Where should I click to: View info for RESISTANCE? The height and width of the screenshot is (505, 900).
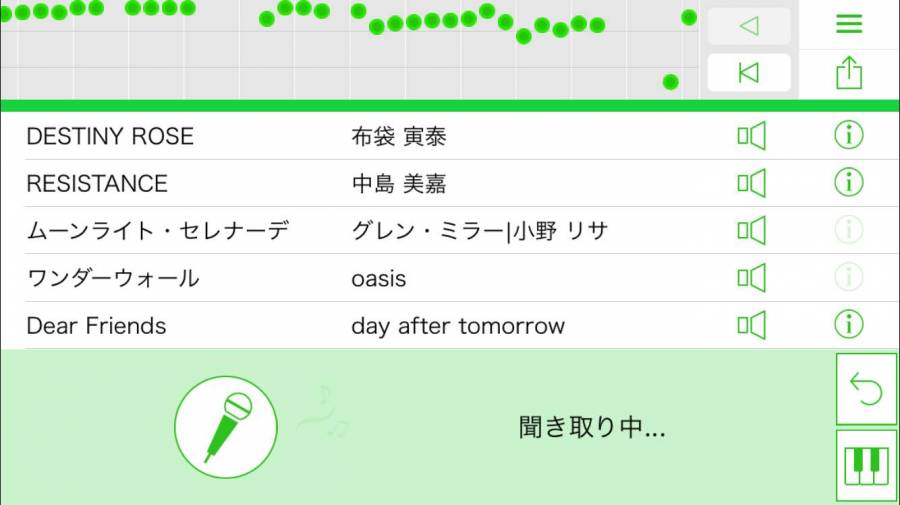tap(848, 183)
